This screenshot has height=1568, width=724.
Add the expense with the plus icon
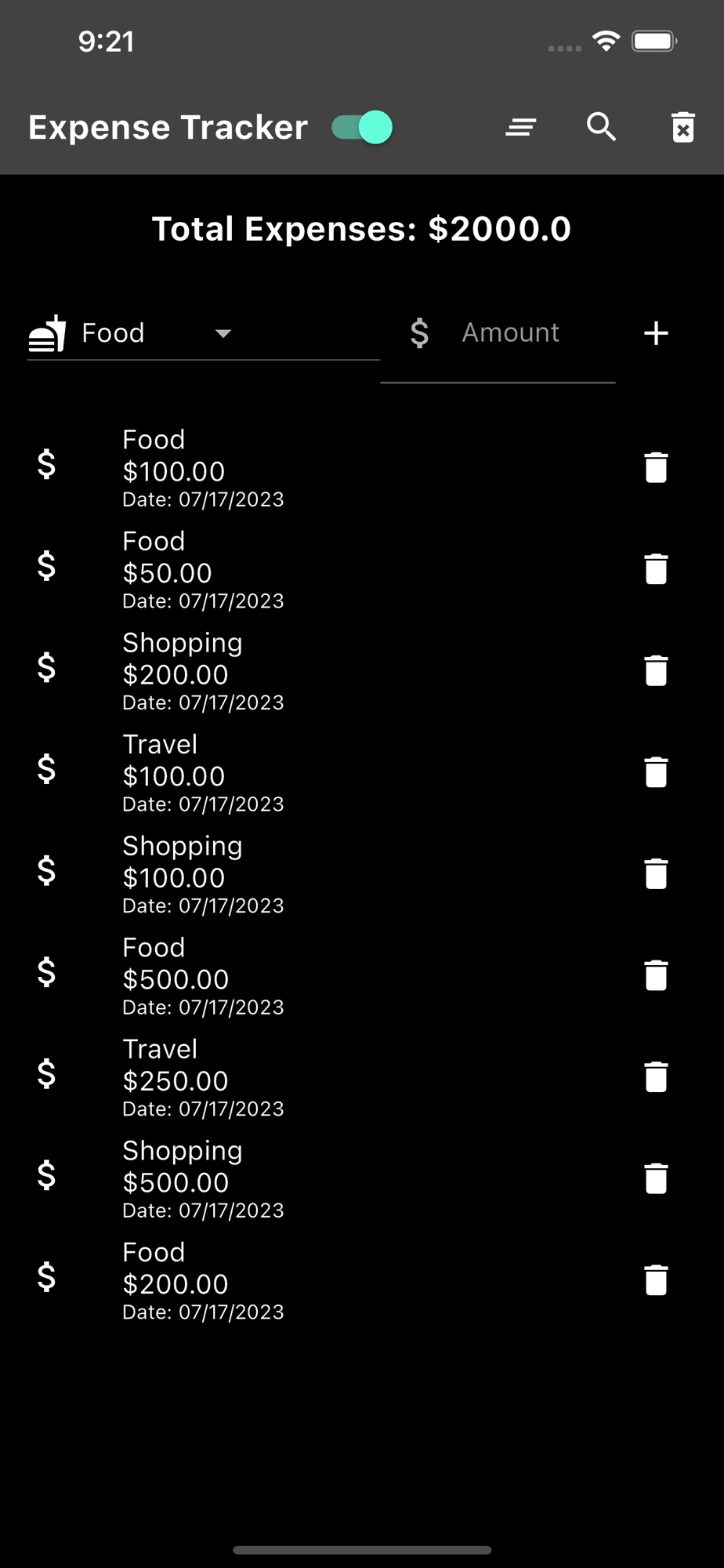click(656, 333)
